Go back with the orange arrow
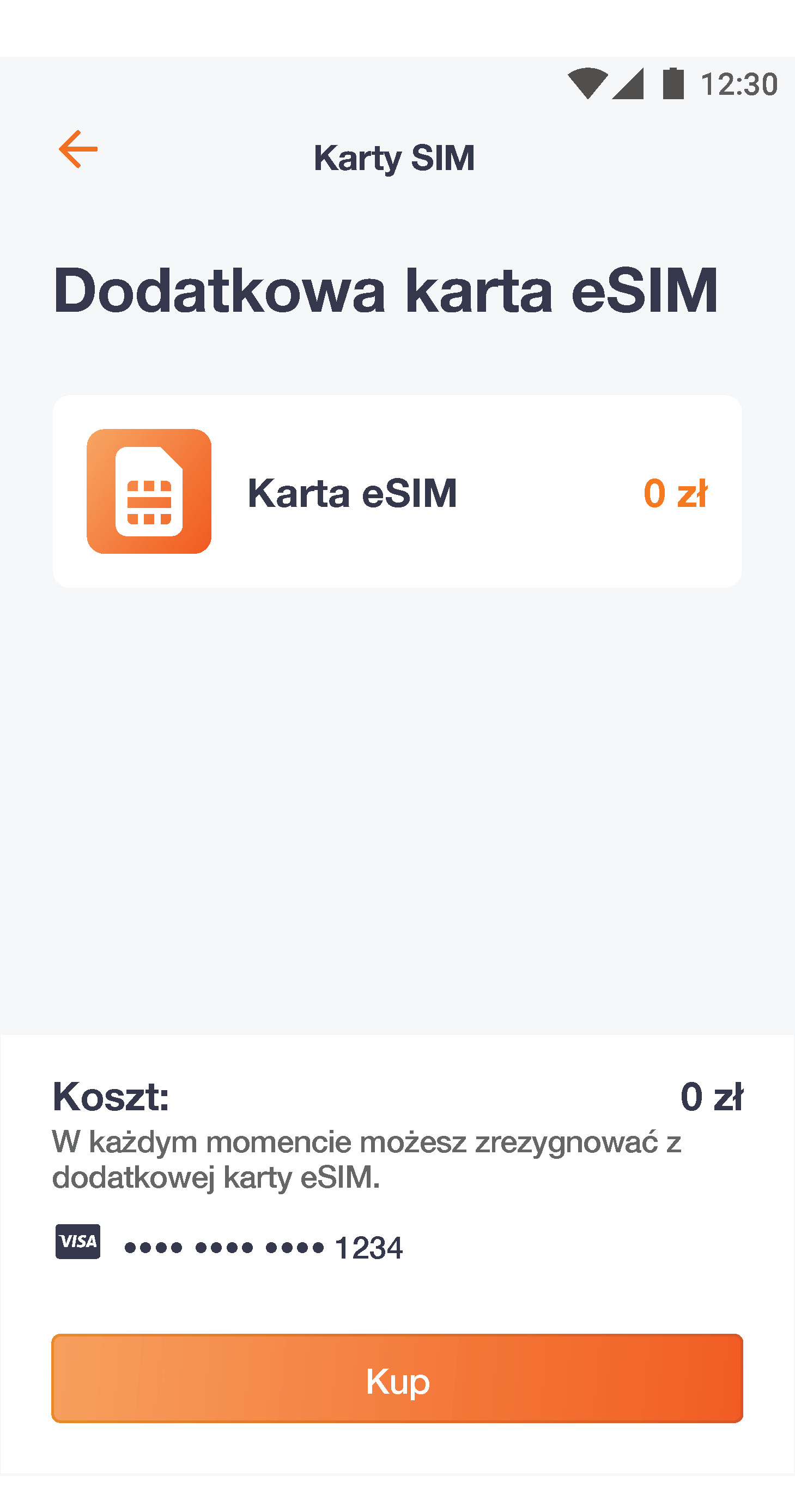Viewport: 795px width, 1512px height. point(78,149)
